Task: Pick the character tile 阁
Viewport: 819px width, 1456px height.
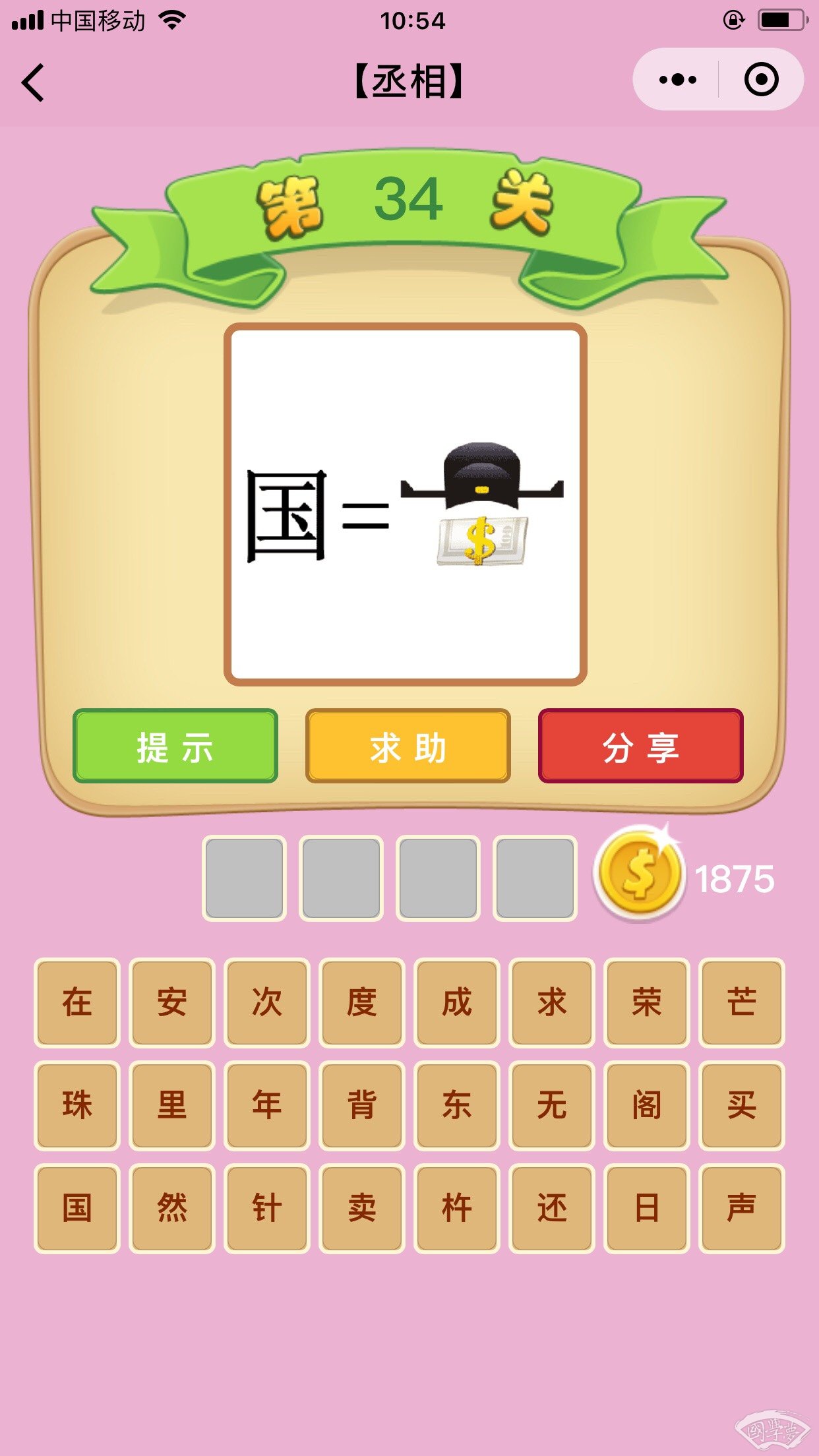Action: (647, 1105)
